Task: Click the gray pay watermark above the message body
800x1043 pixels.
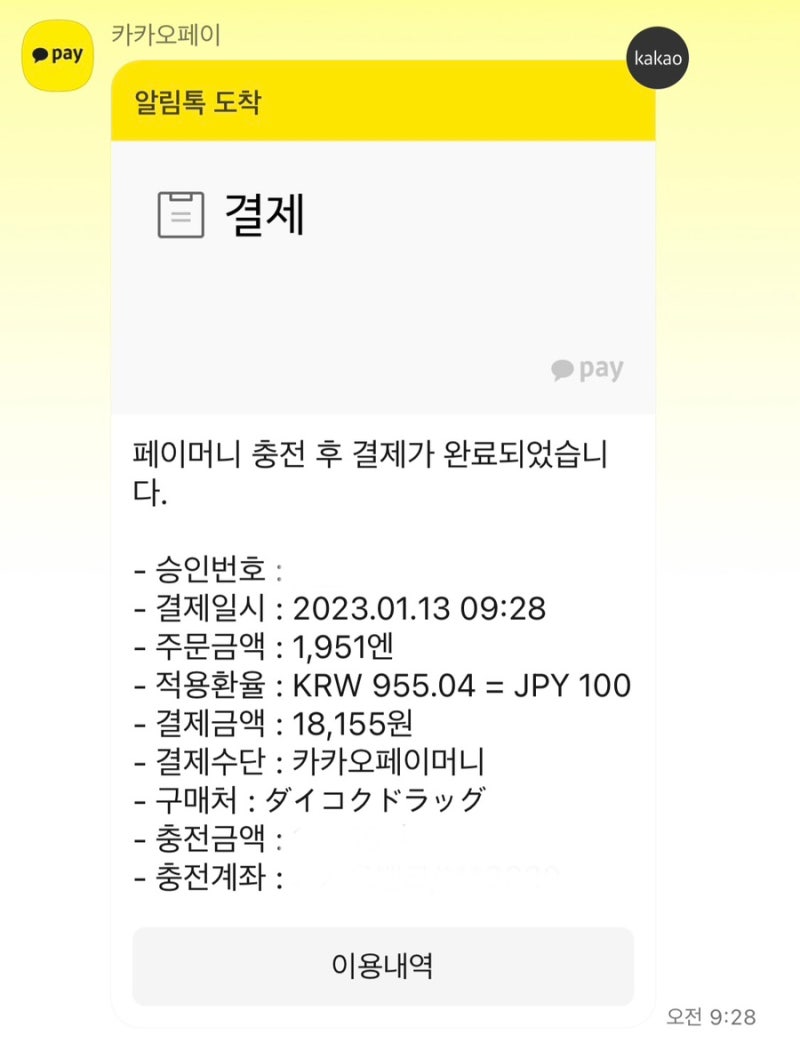Action: 585,368
